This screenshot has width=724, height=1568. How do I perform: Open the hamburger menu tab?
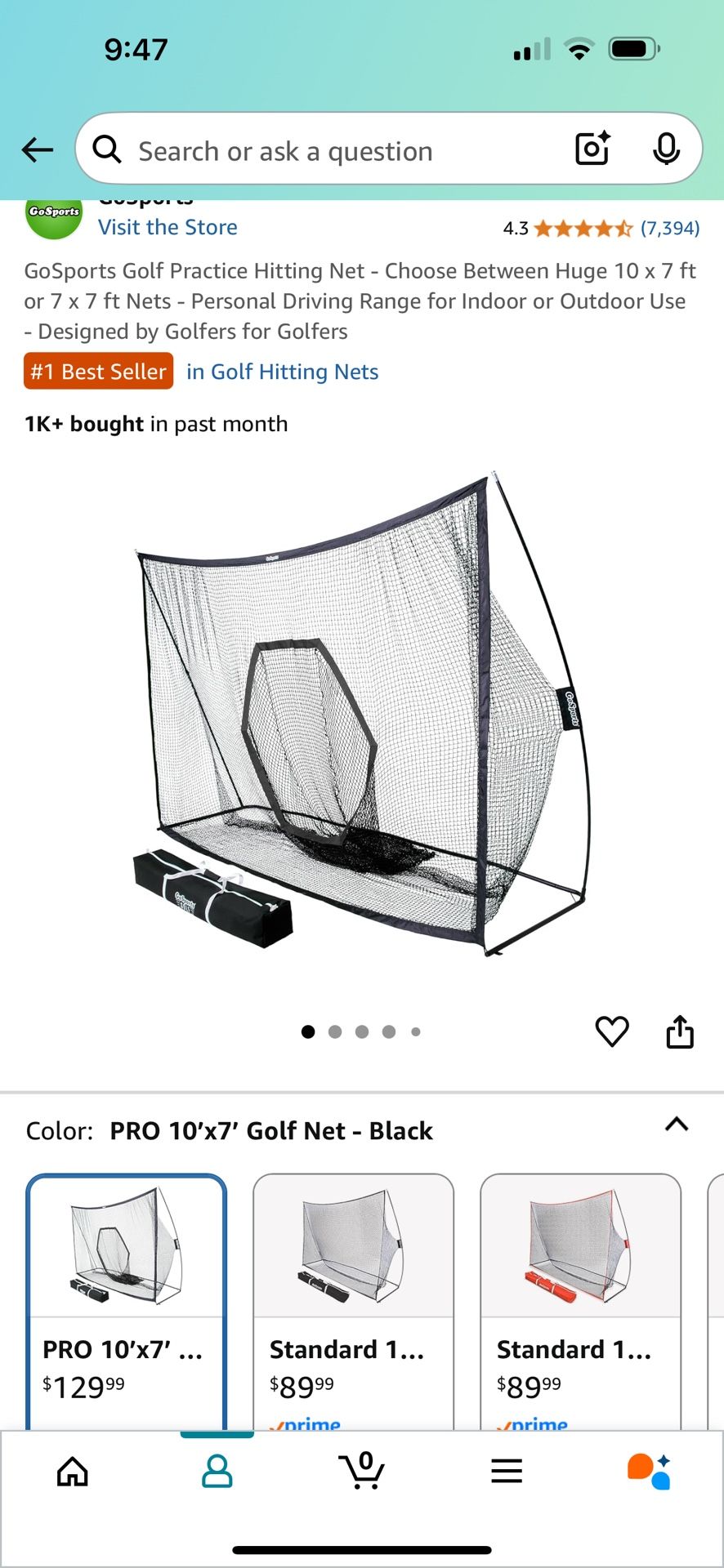click(x=507, y=1472)
